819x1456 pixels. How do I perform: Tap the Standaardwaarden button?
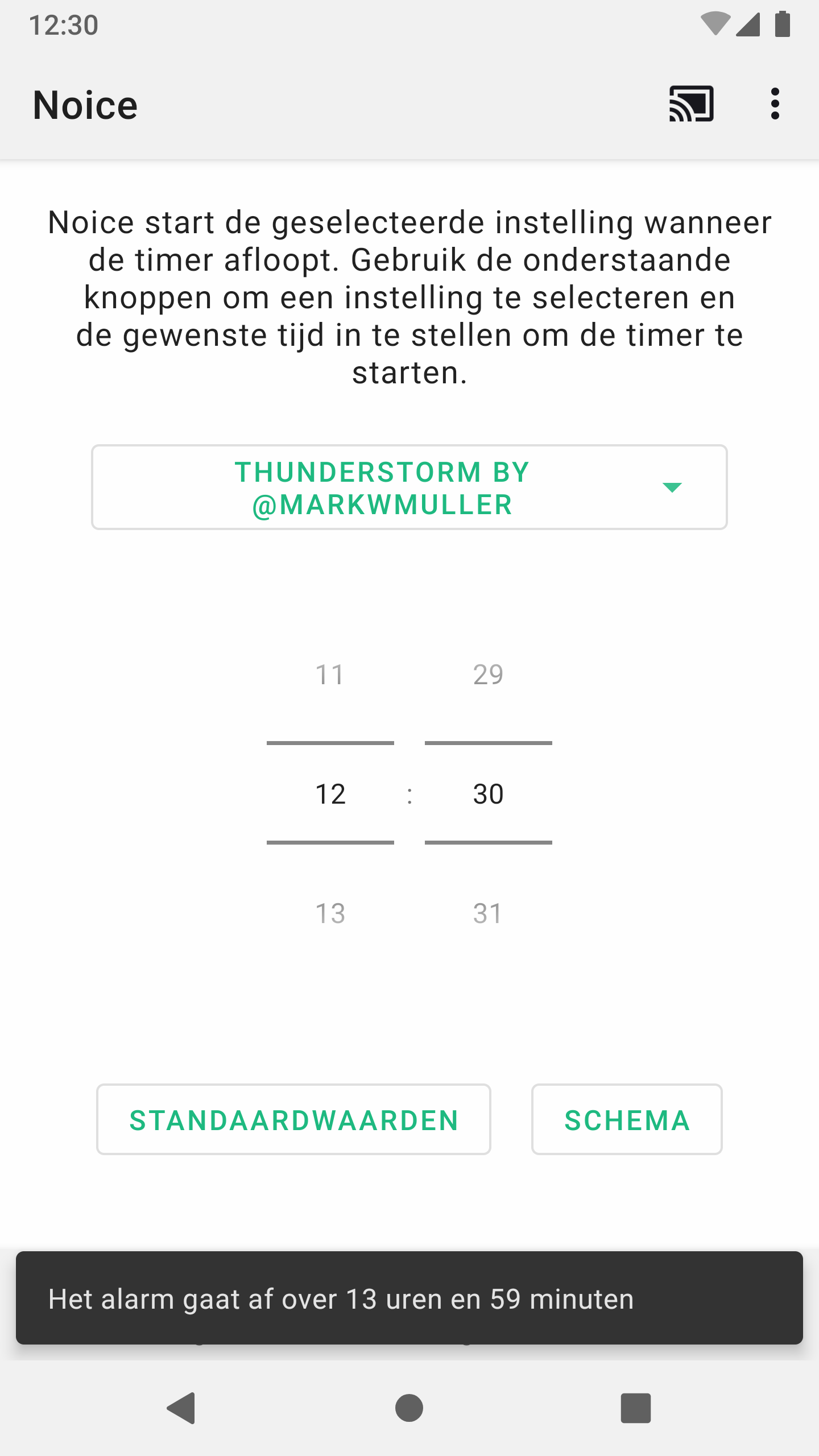coord(293,1120)
